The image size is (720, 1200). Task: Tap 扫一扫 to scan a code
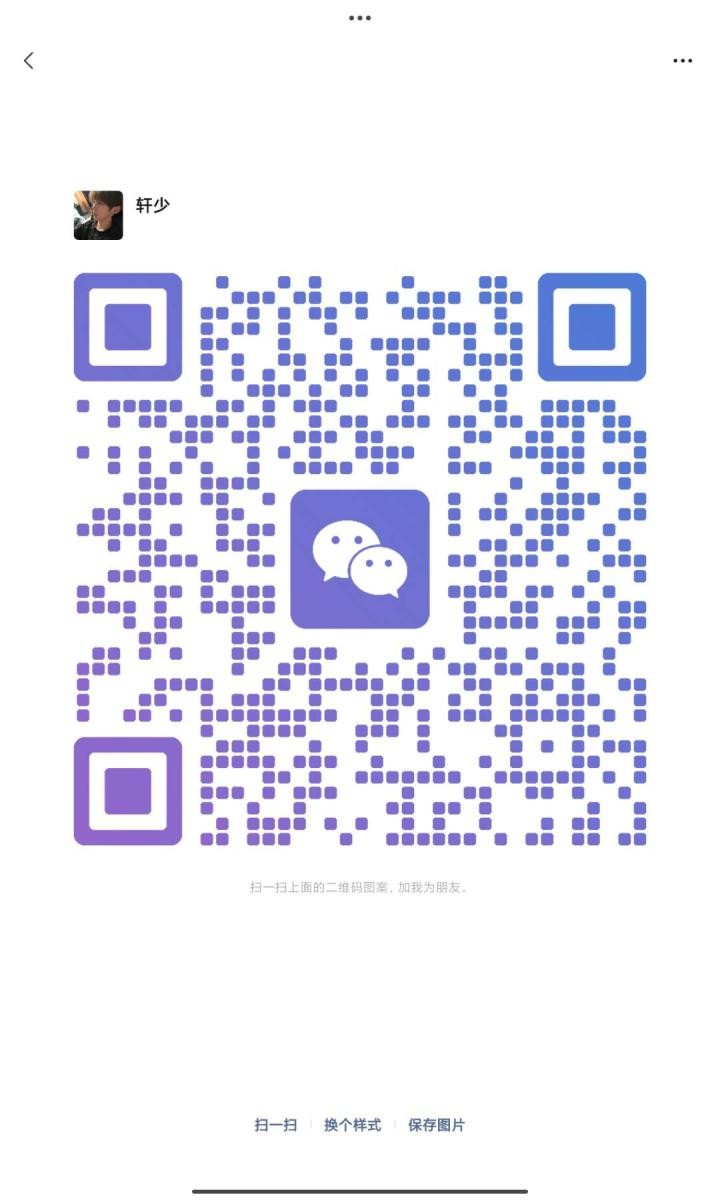(x=276, y=1125)
